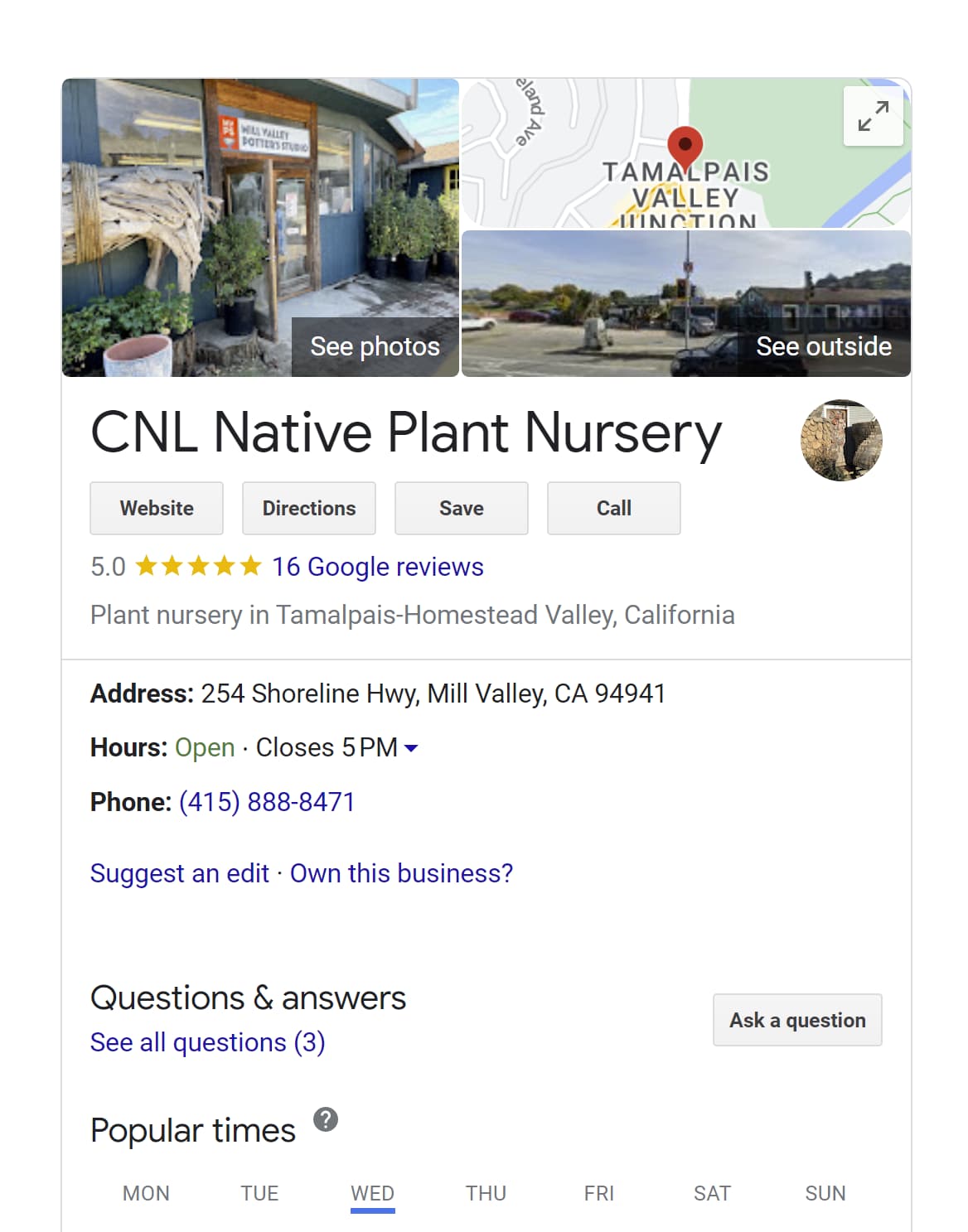The height and width of the screenshot is (1232, 968).
Task: Save this place
Action: point(462,508)
